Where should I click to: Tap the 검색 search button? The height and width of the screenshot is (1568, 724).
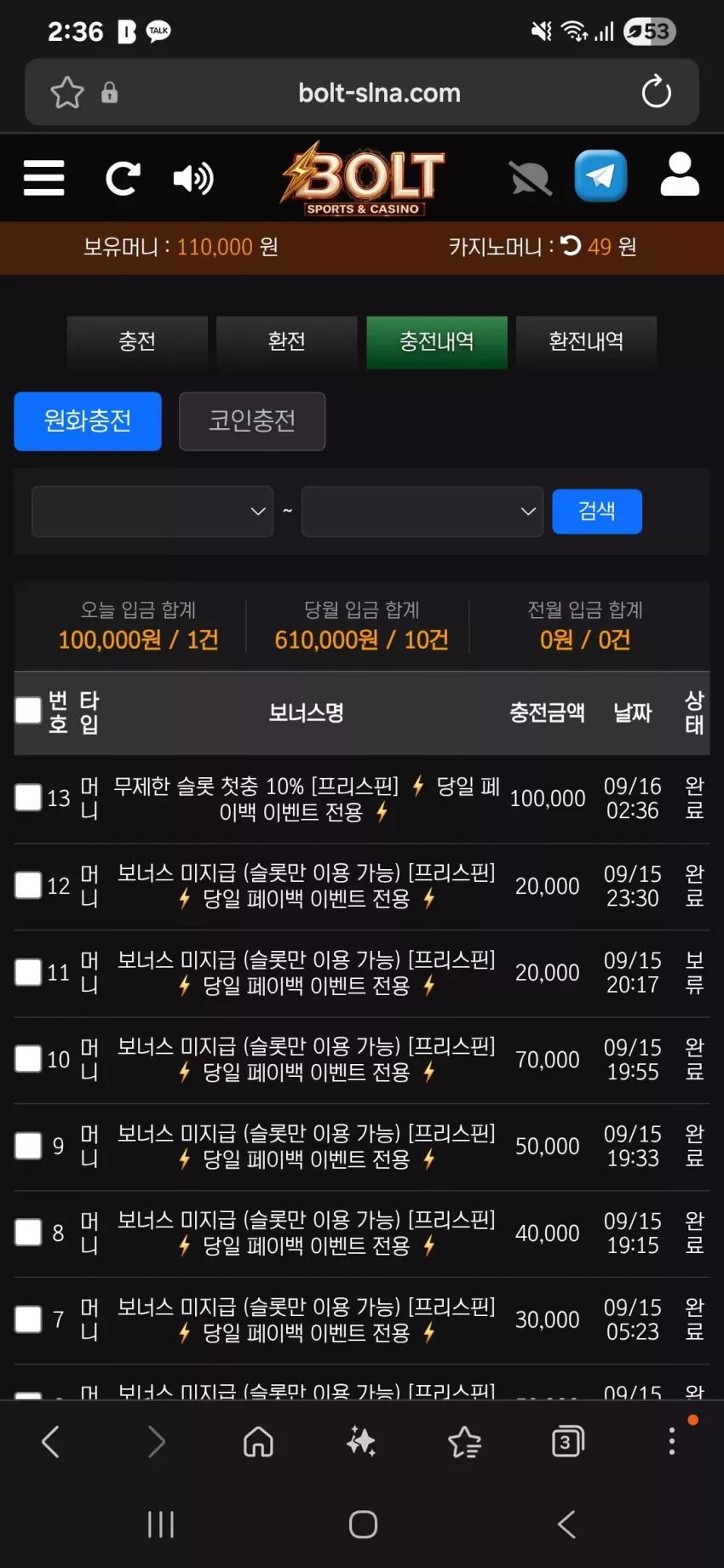(597, 512)
